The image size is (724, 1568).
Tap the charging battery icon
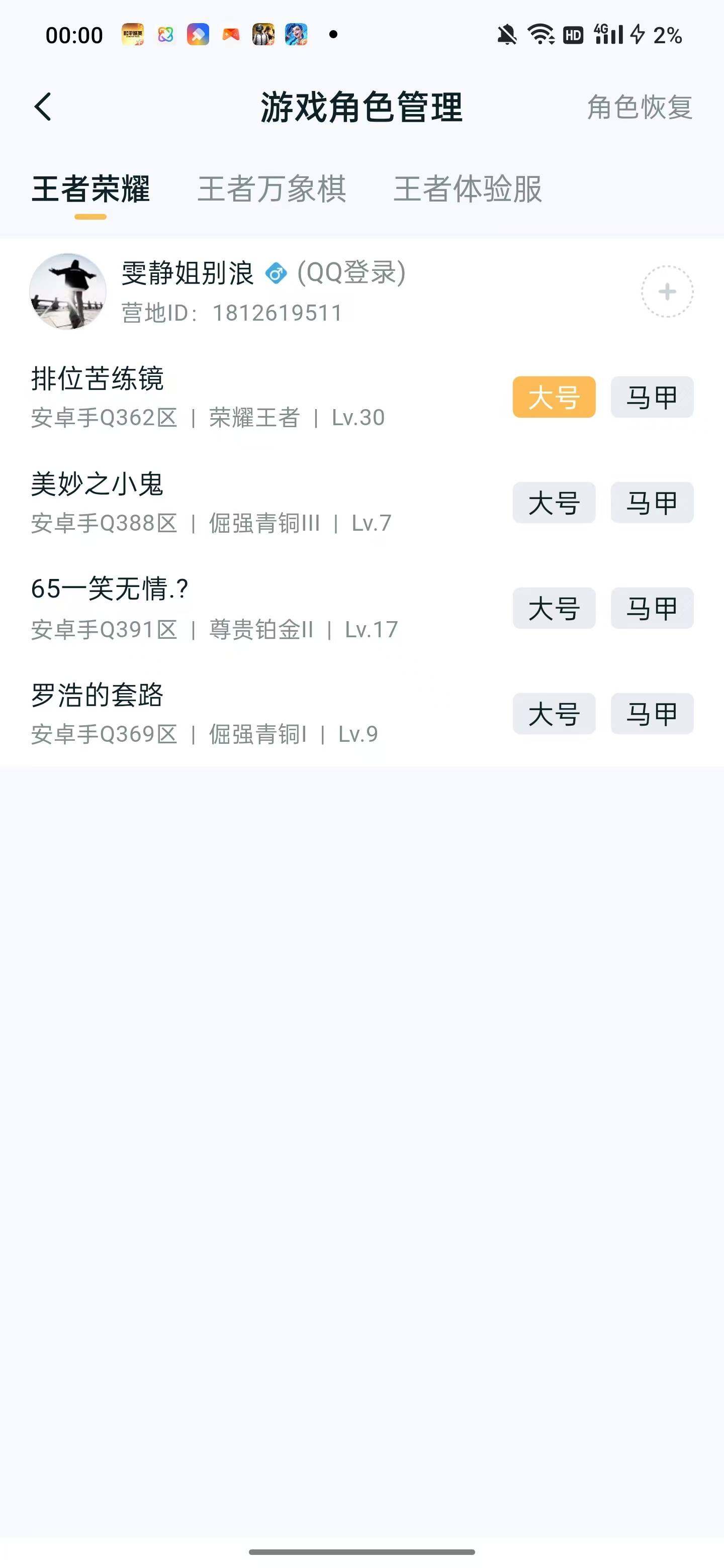(x=637, y=35)
